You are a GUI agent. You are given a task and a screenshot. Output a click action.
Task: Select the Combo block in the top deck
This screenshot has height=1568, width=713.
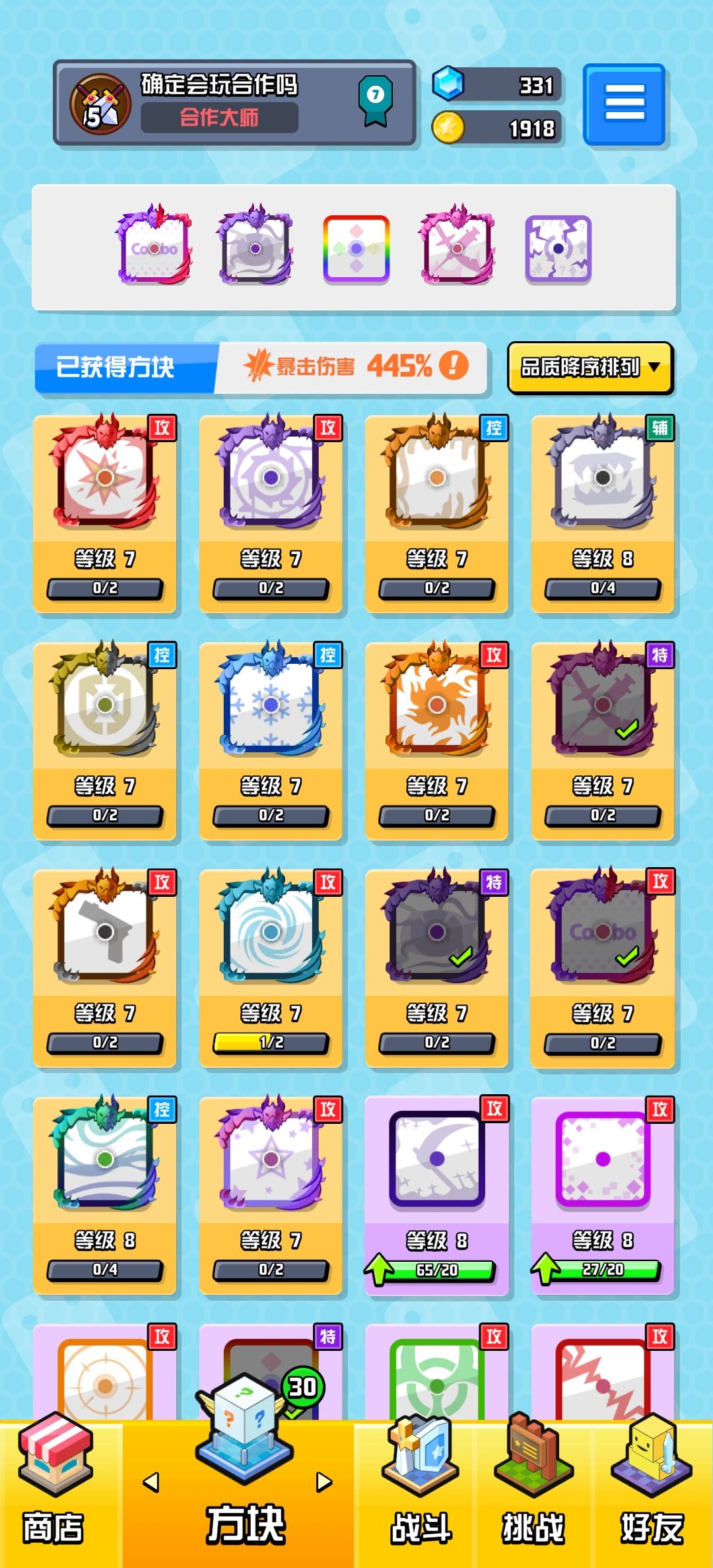click(x=154, y=245)
